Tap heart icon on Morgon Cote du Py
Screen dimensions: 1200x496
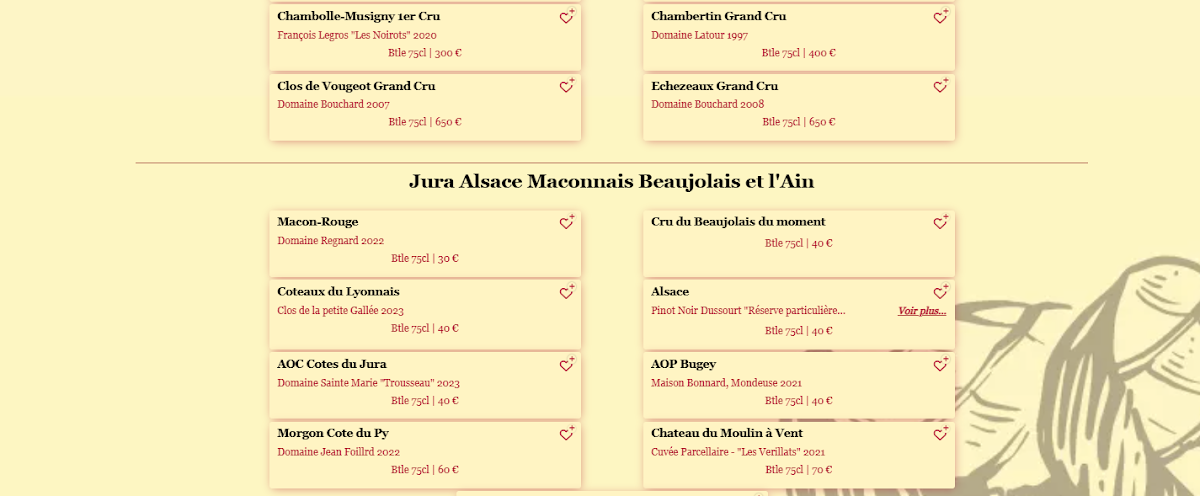566,433
